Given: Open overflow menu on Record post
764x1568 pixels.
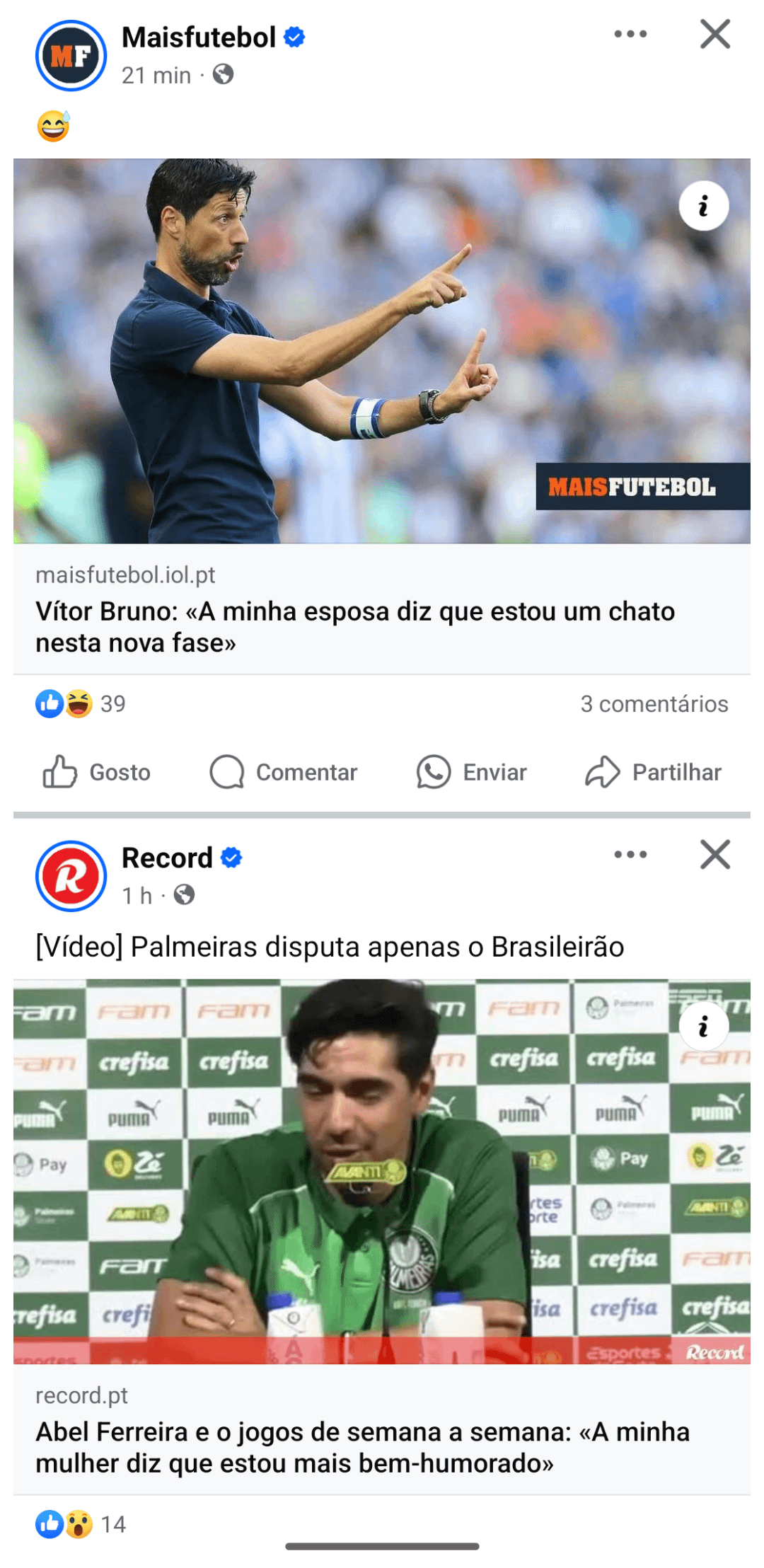Looking at the screenshot, I should point(630,854).
